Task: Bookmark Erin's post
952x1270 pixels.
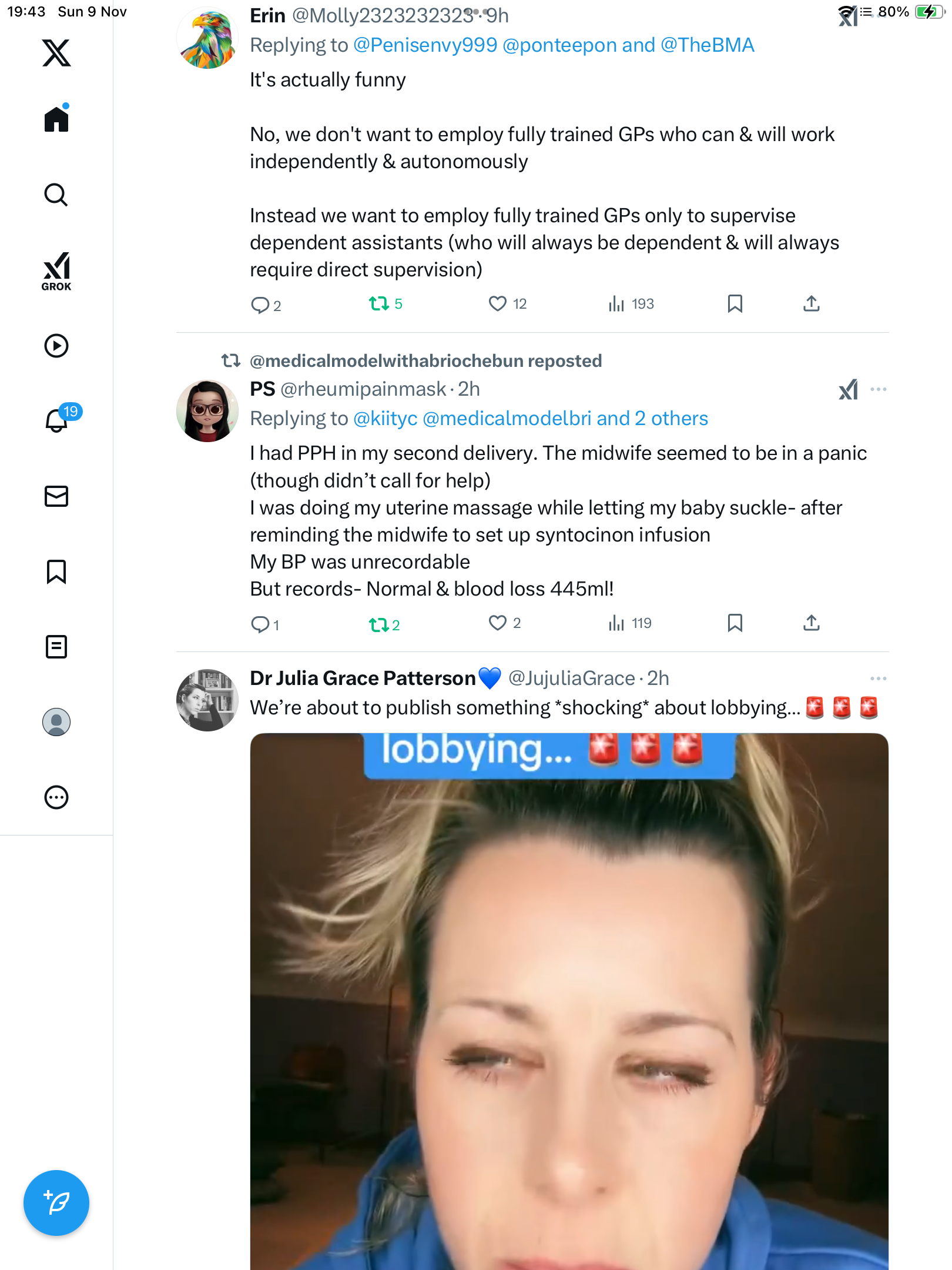Action: 735,303
